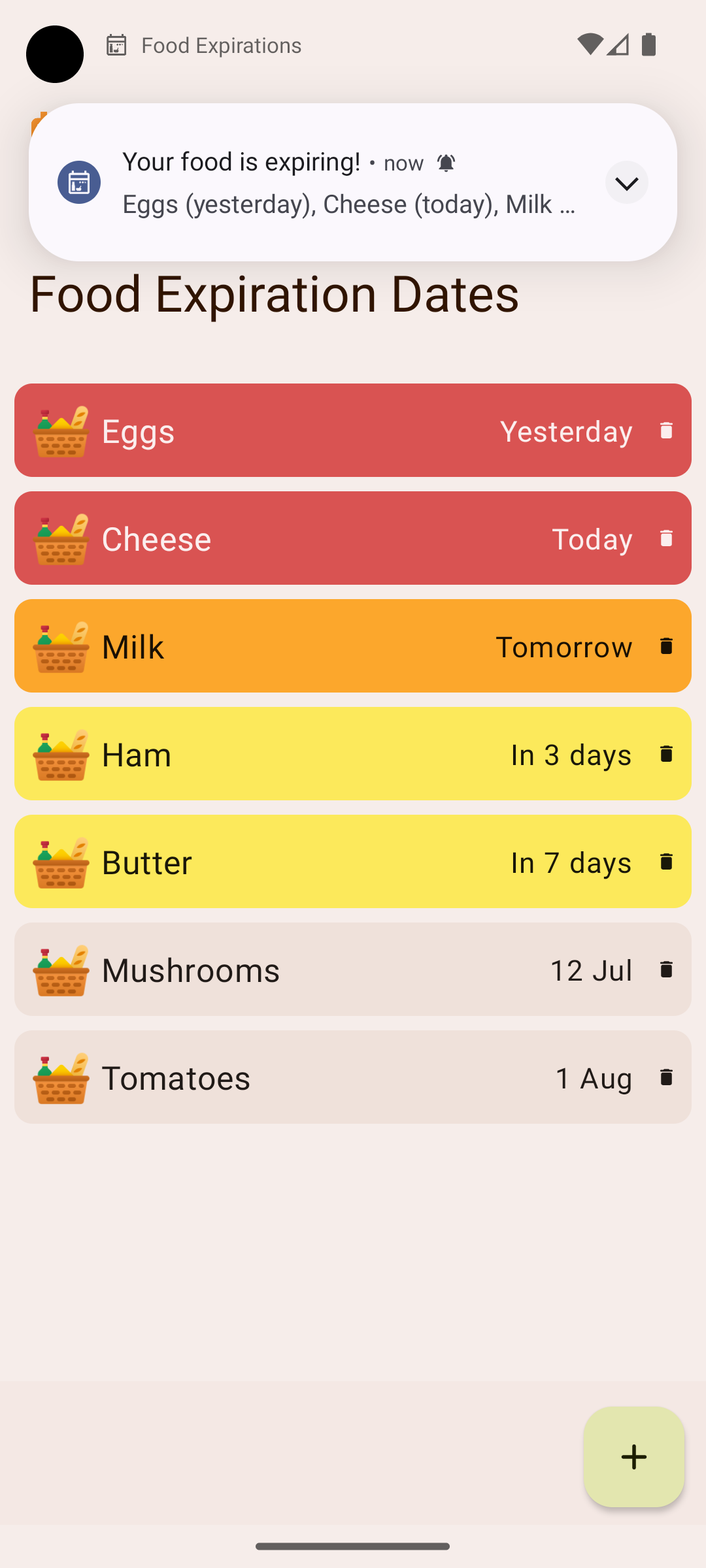706x1568 pixels.
Task: Open the Cheese row
Action: coord(294,539)
